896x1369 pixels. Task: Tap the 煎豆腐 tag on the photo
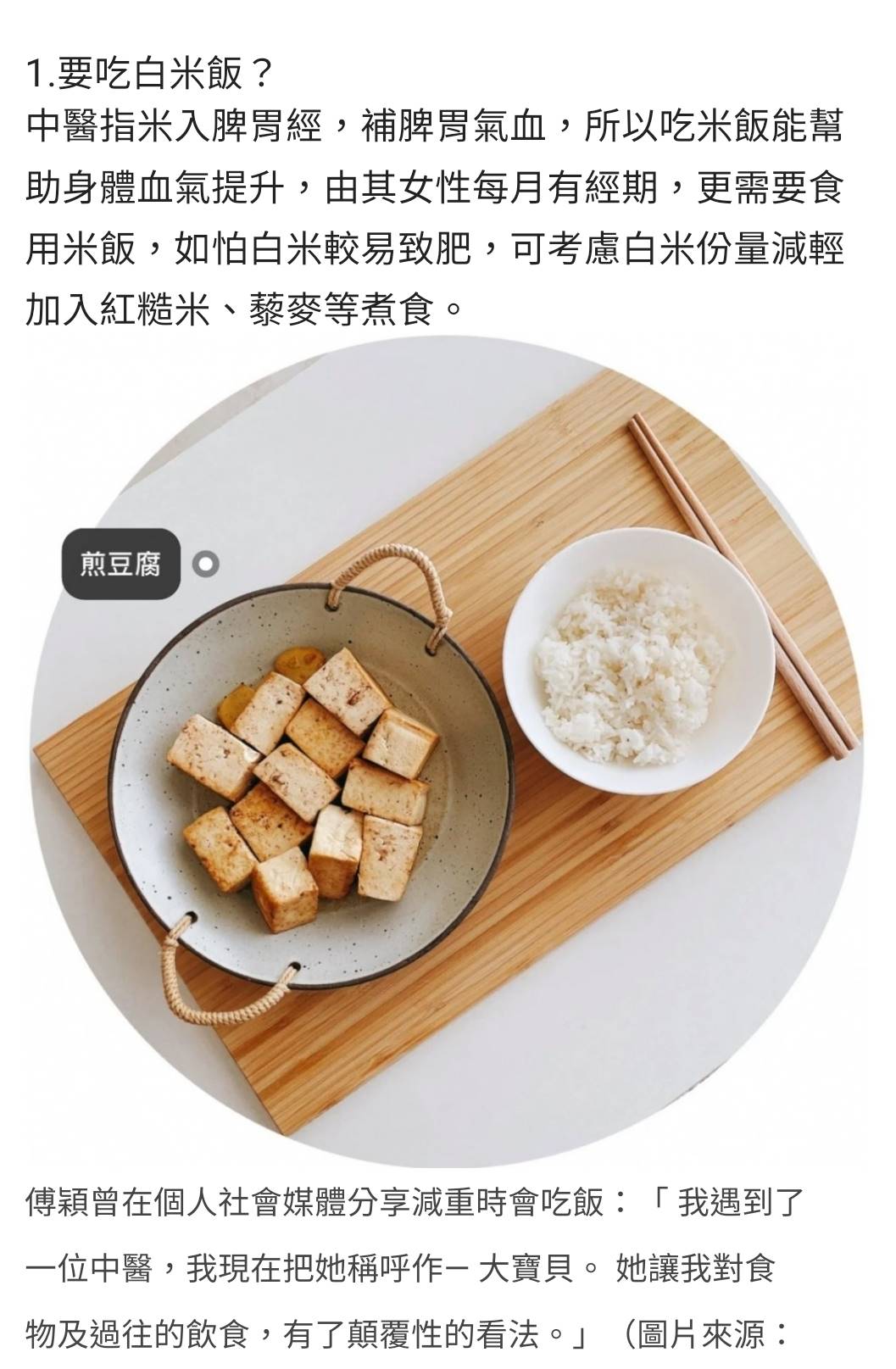pos(121,564)
